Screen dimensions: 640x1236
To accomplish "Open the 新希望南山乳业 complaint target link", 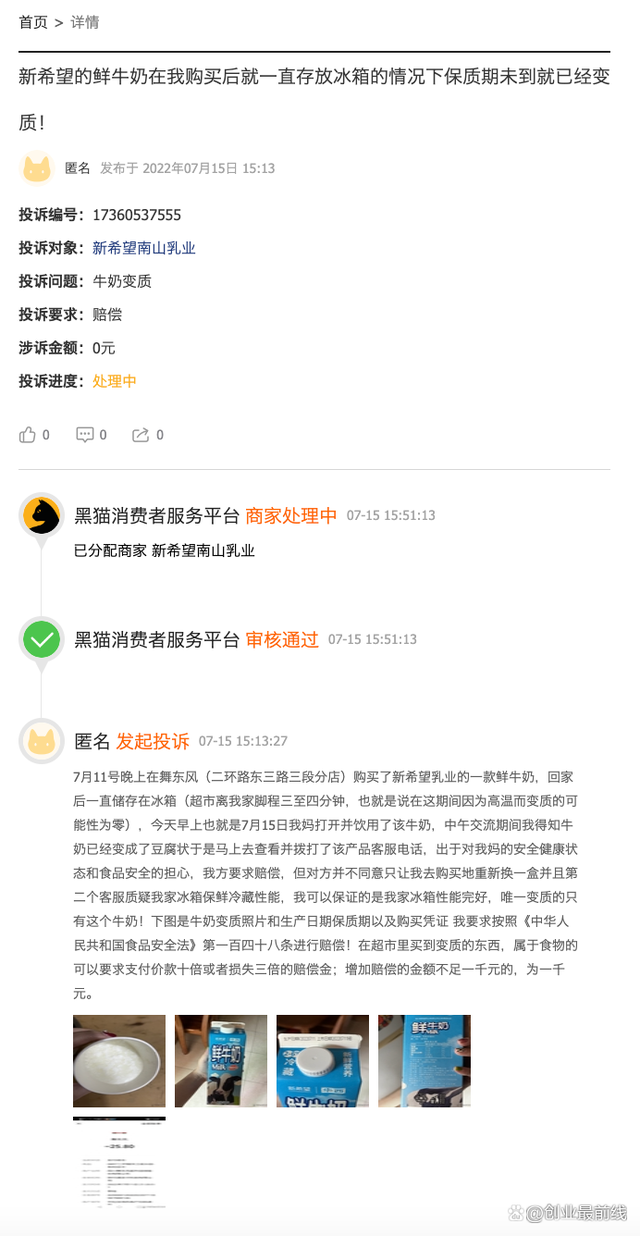I will (x=144, y=248).
